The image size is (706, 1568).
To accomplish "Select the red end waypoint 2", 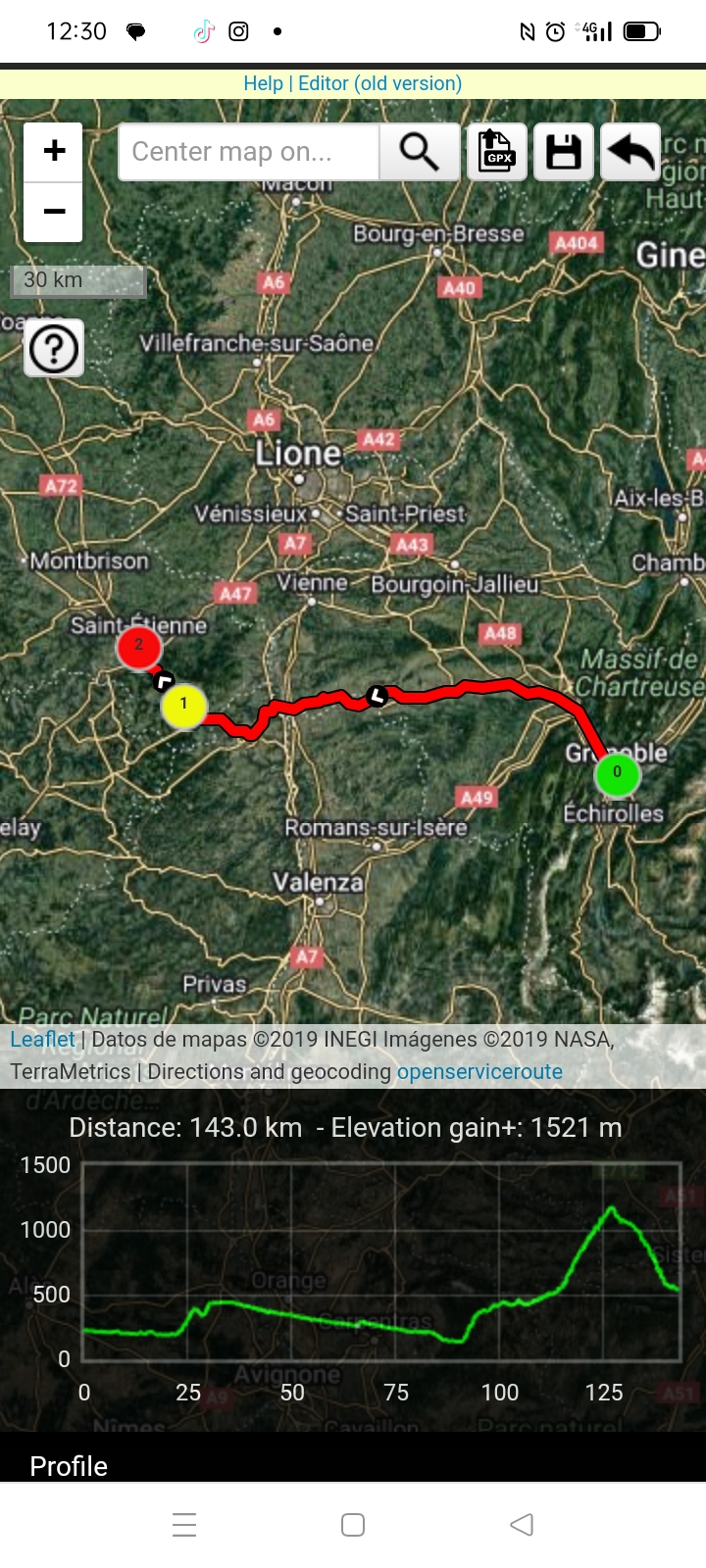I will 139,646.
